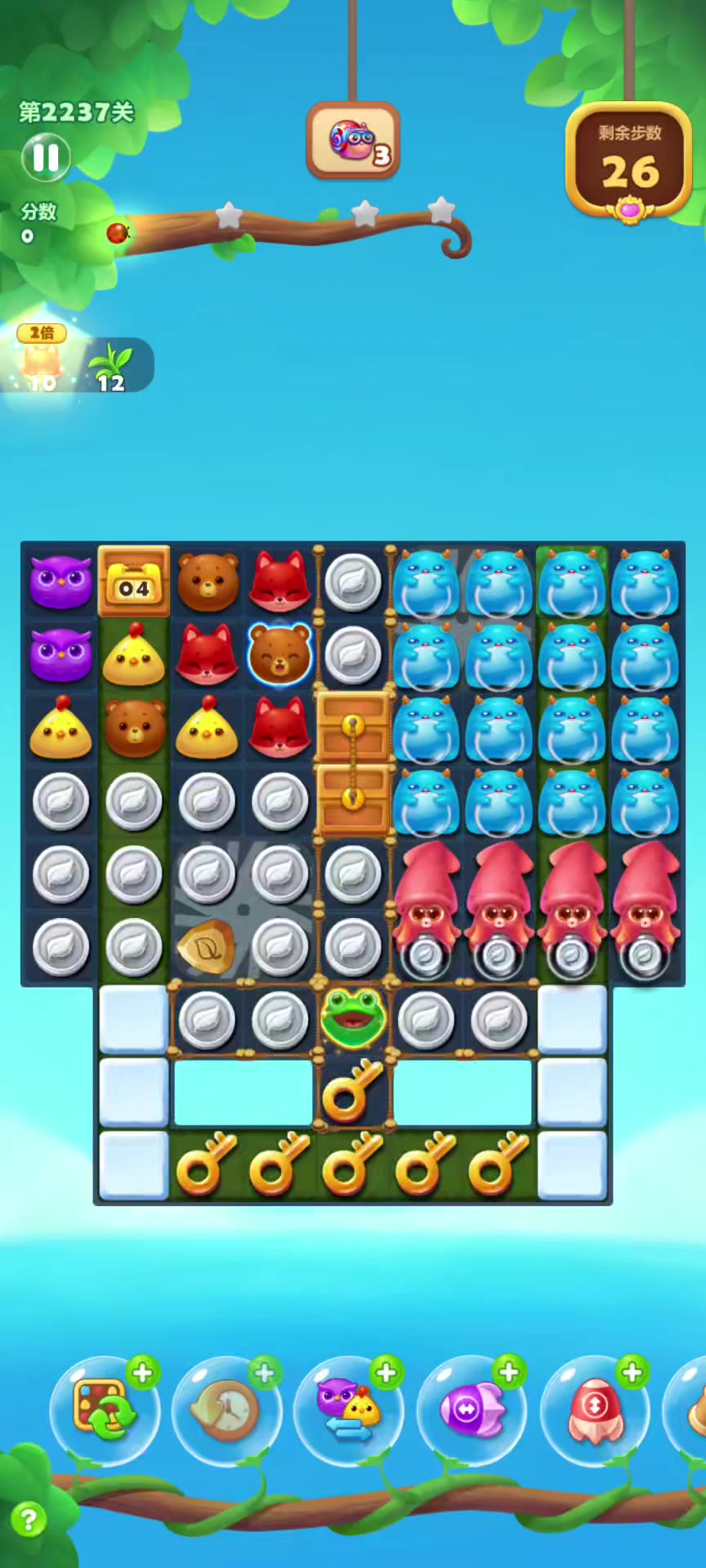
Task: Use the purple horizontal rocket booster
Action: click(471, 1410)
